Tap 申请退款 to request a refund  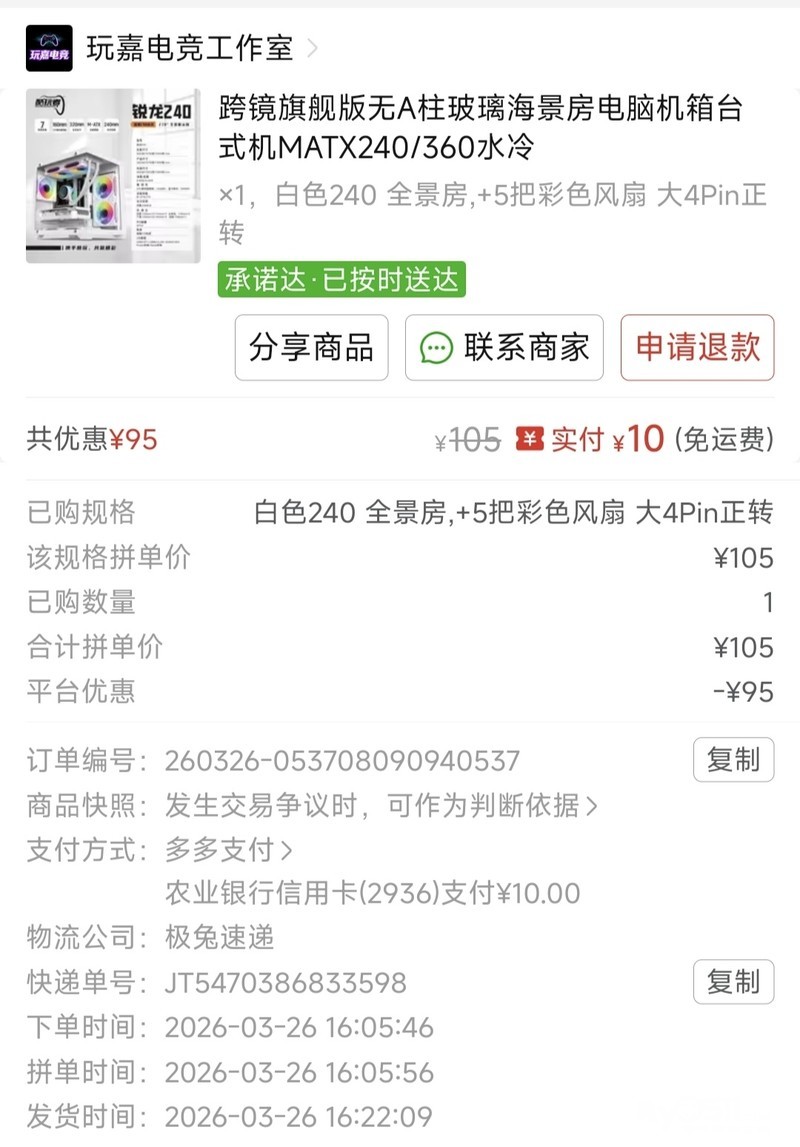tap(698, 347)
